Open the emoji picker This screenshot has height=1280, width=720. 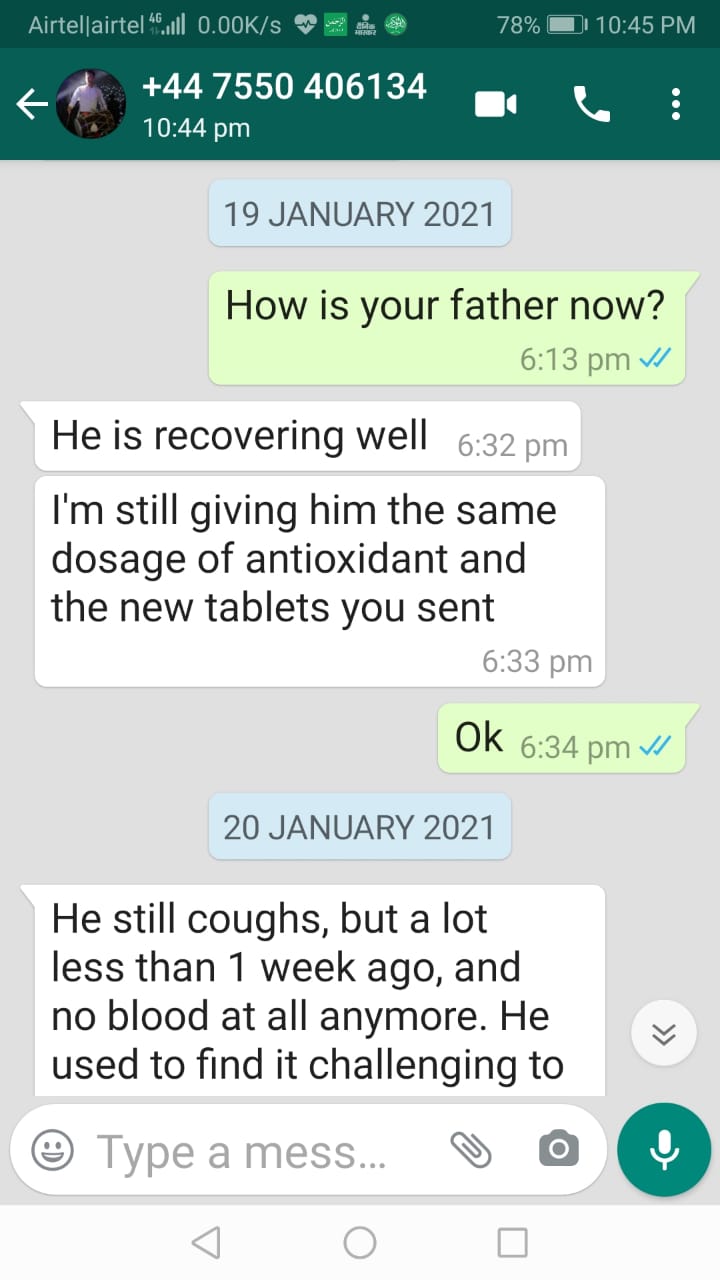(x=52, y=1151)
